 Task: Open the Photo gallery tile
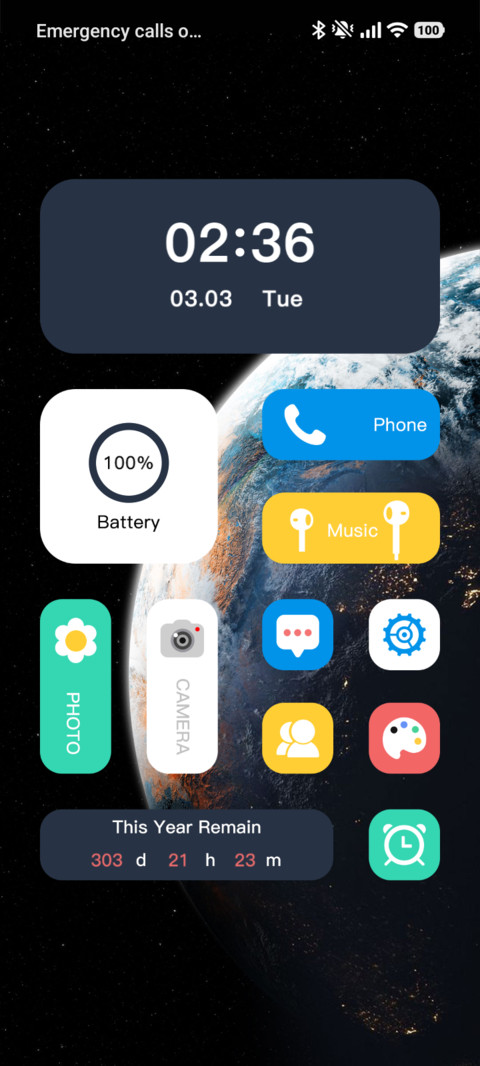(75, 686)
